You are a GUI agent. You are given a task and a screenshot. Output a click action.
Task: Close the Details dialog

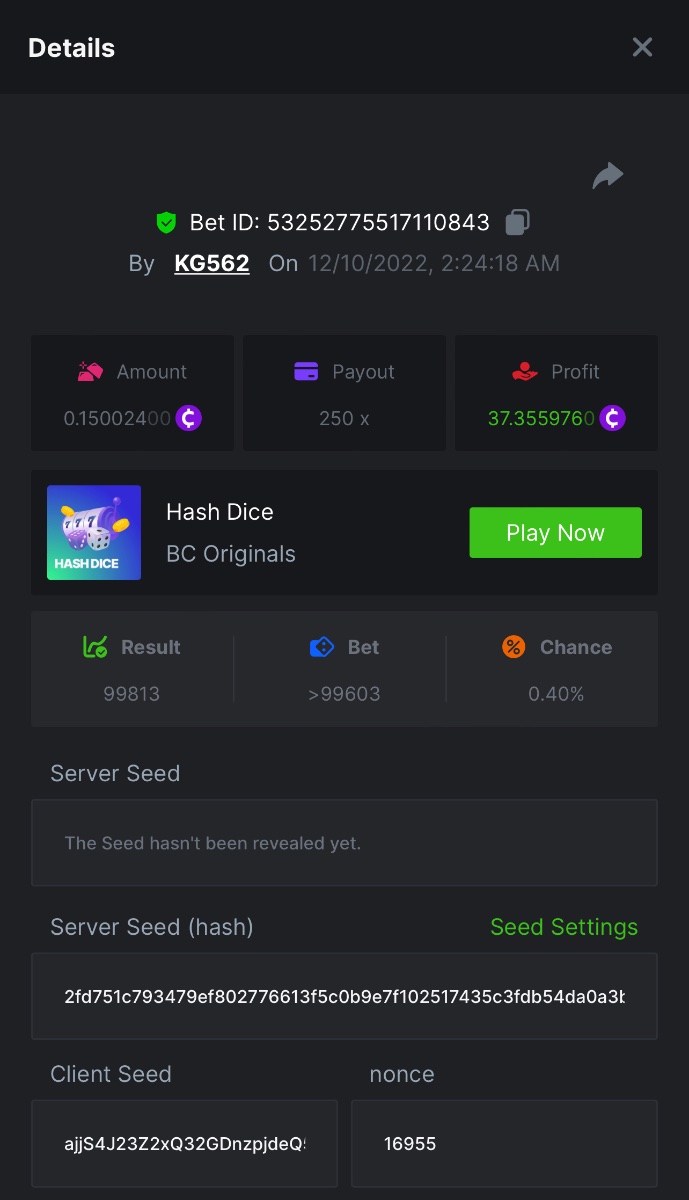(642, 47)
